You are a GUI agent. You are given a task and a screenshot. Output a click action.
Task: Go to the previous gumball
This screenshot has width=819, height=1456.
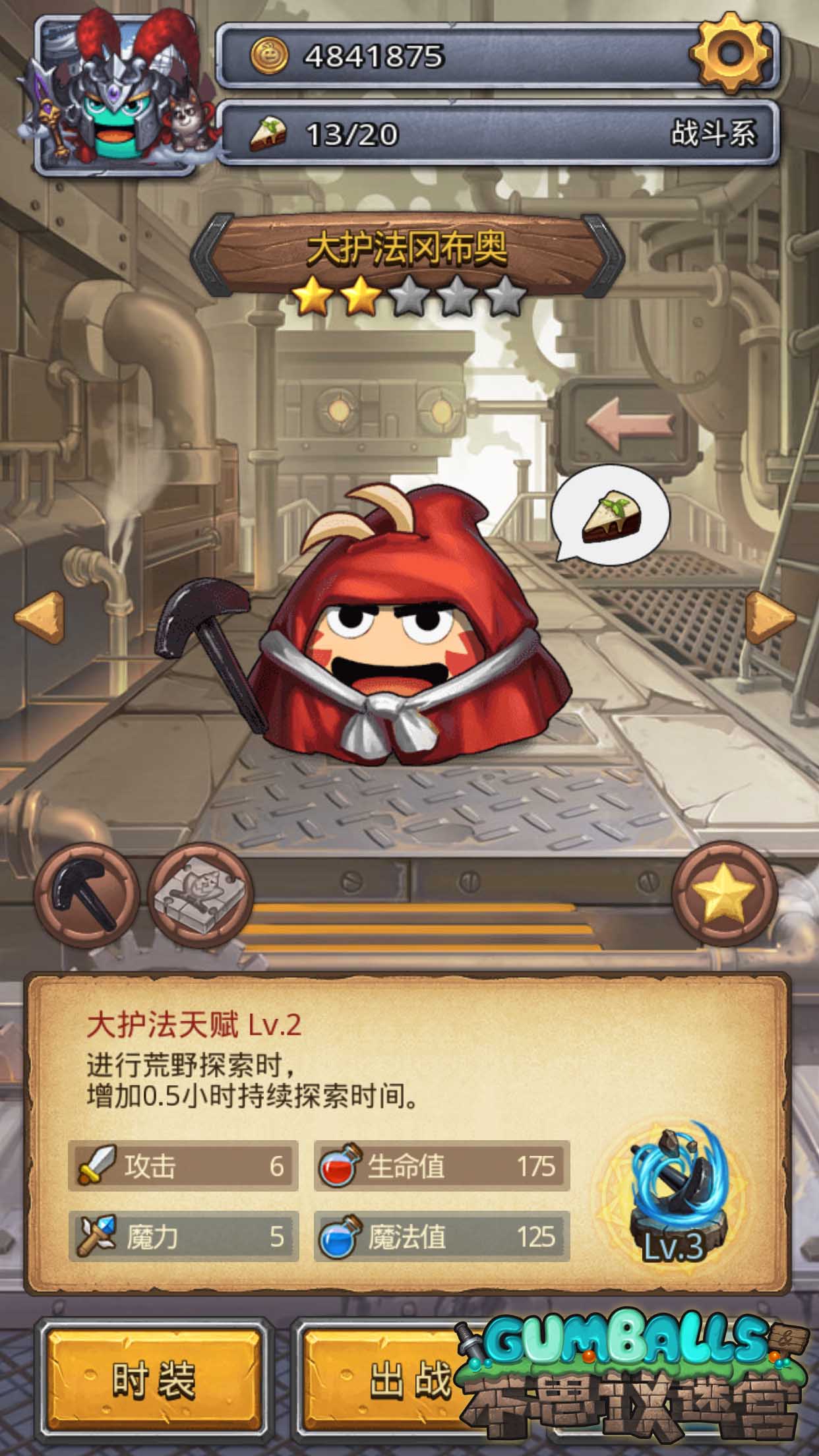[40, 617]
